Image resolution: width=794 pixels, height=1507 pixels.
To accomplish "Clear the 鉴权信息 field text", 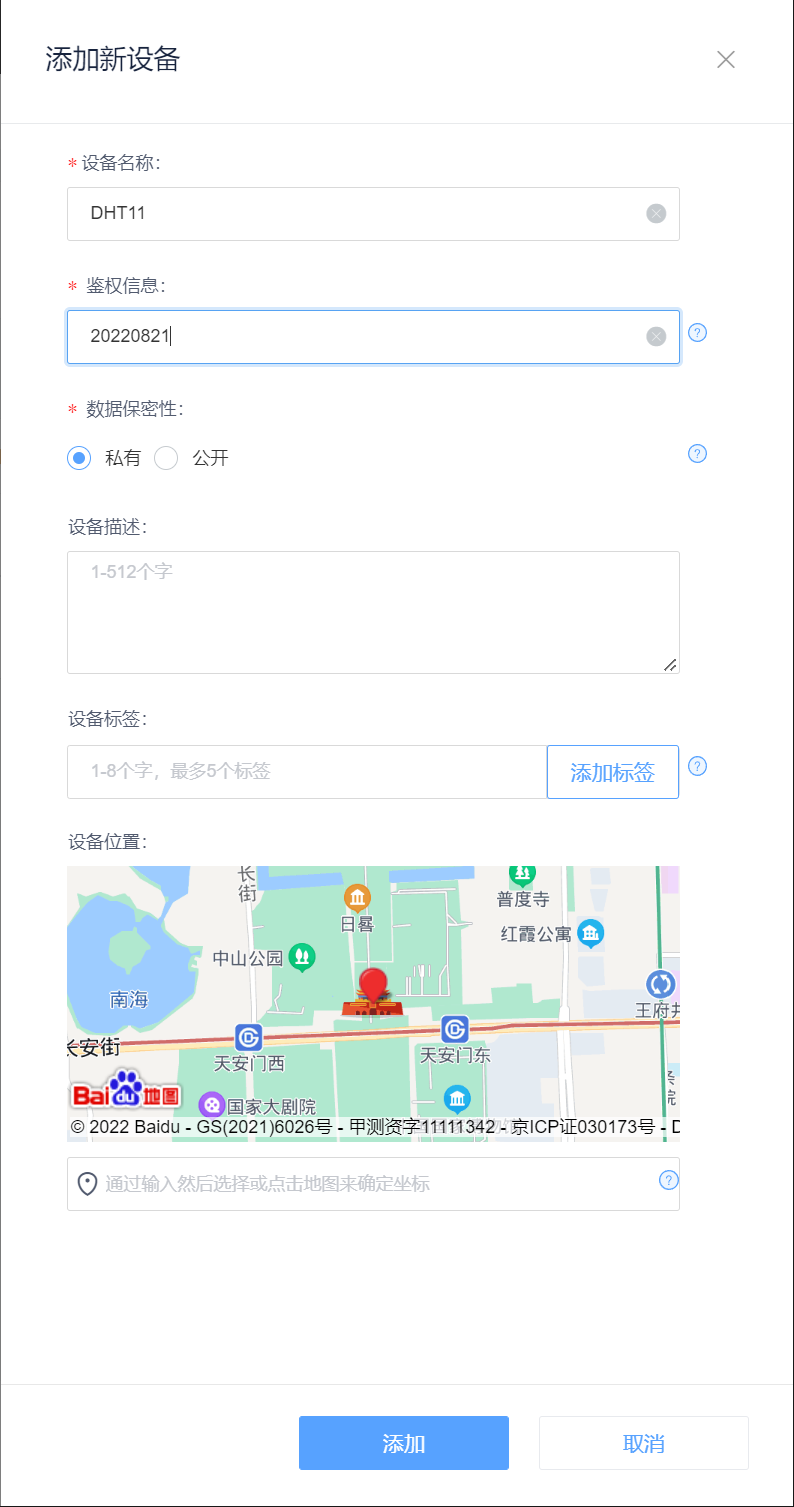I will [656, 336].
